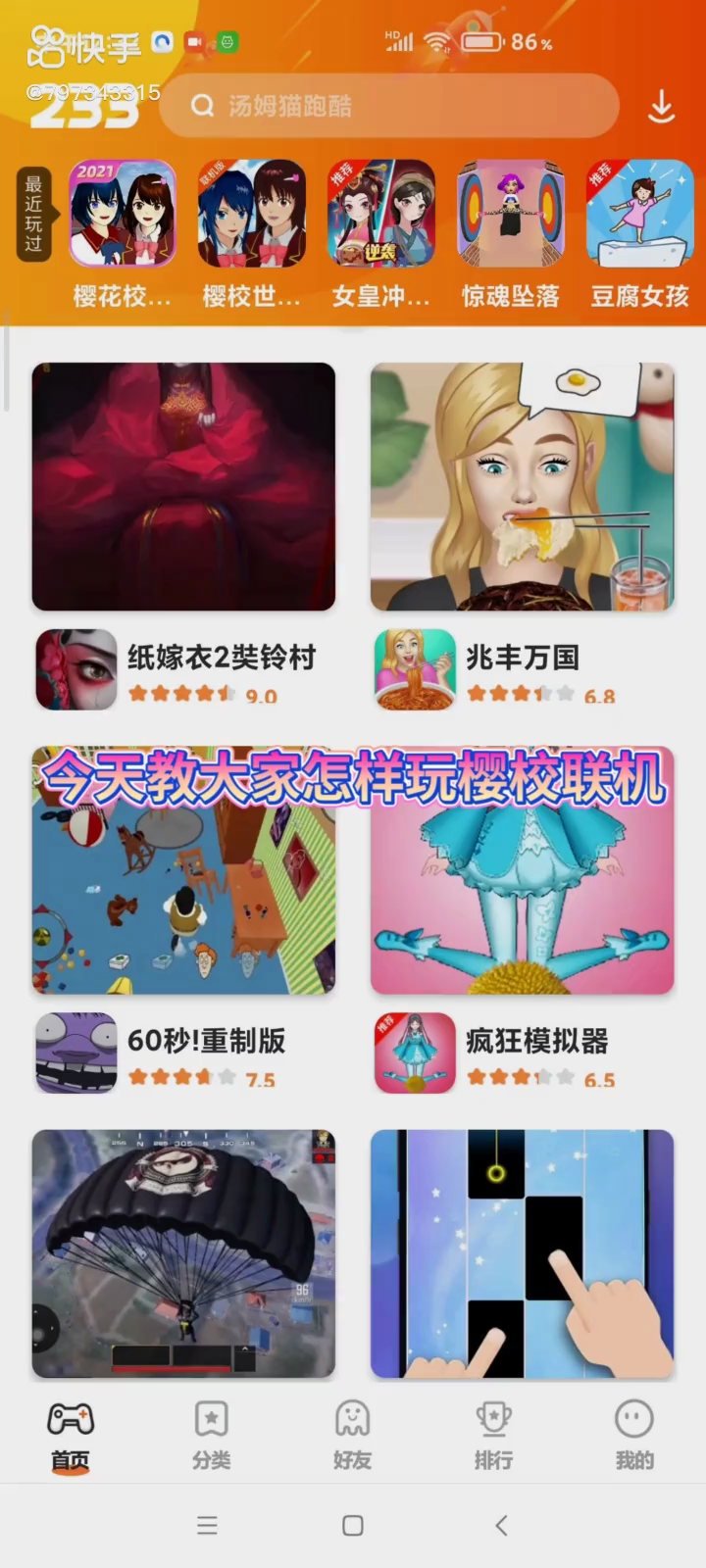Screen dimensions: 706x1568
Task: Open the piano tiles game card
Action: tap(522, 1253)
